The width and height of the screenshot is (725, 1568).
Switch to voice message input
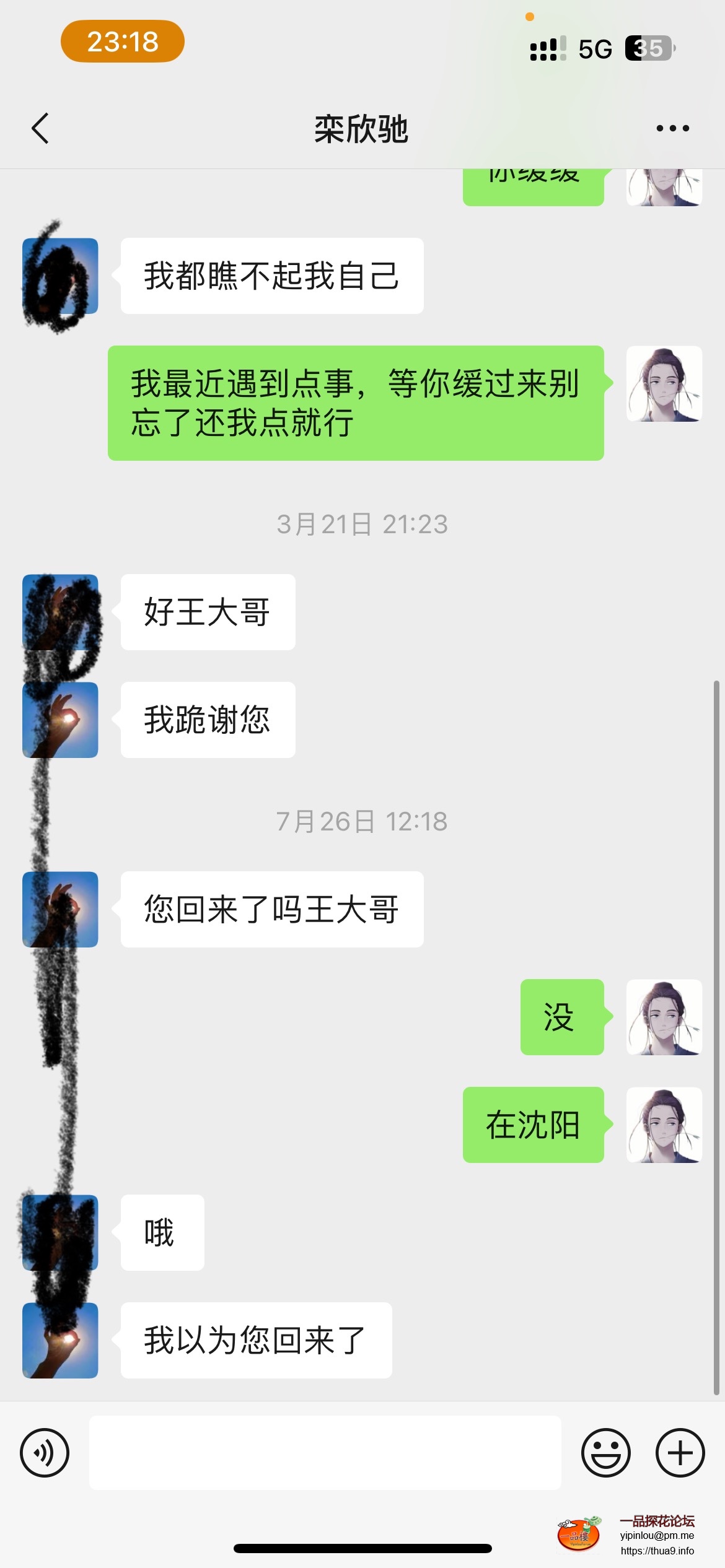pos(45,1453)
